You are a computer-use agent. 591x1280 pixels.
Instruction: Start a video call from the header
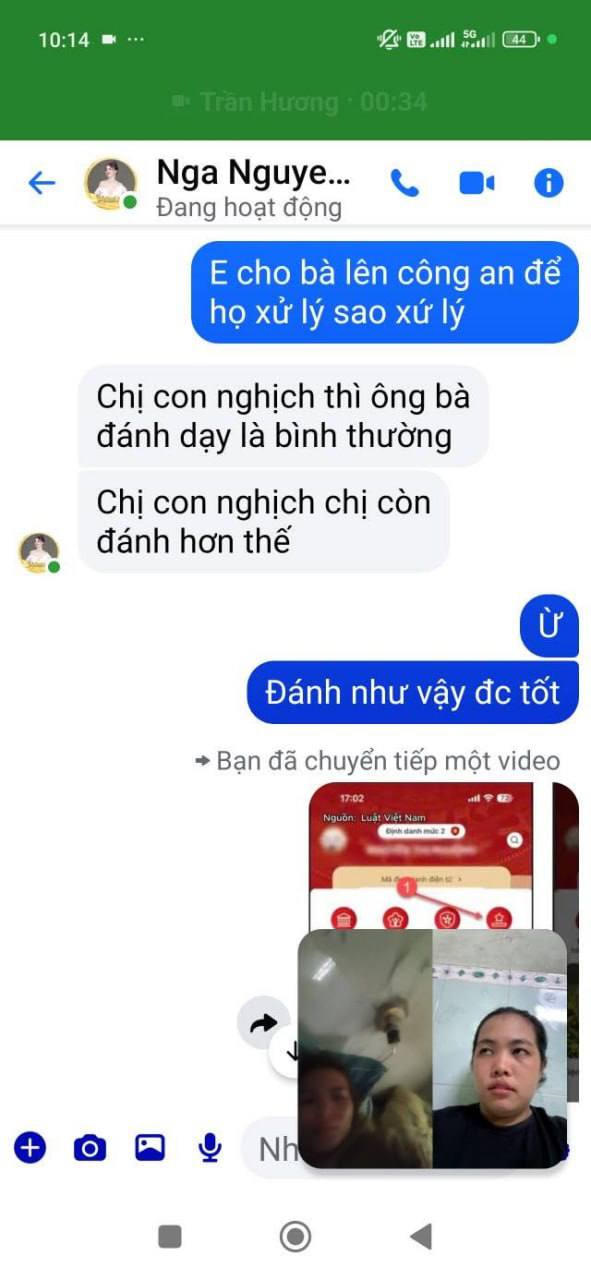[x=477, y=183]
